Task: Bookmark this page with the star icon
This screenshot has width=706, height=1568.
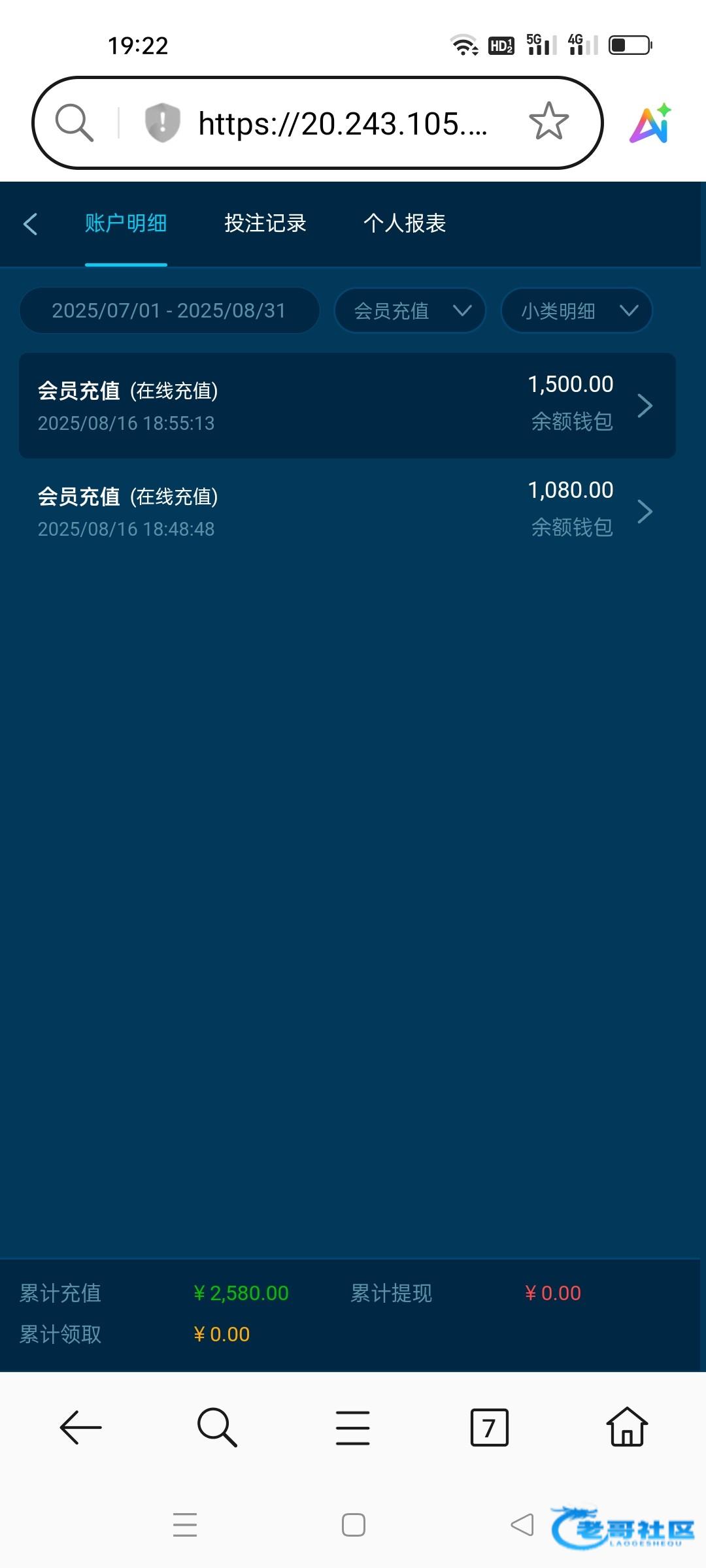Action: (548, 122)
